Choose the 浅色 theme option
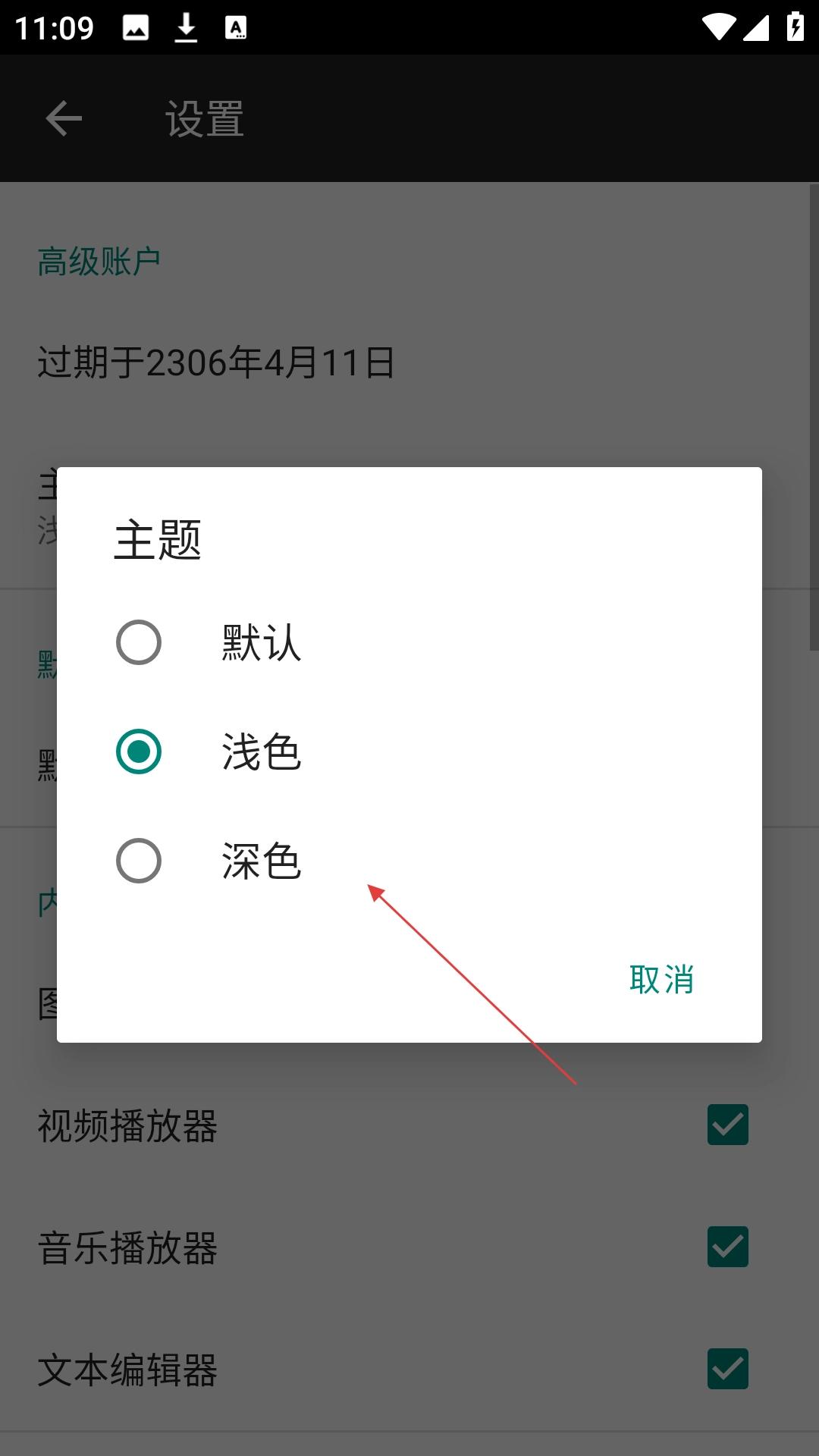The image size is (819, 1456). [139, 752]
